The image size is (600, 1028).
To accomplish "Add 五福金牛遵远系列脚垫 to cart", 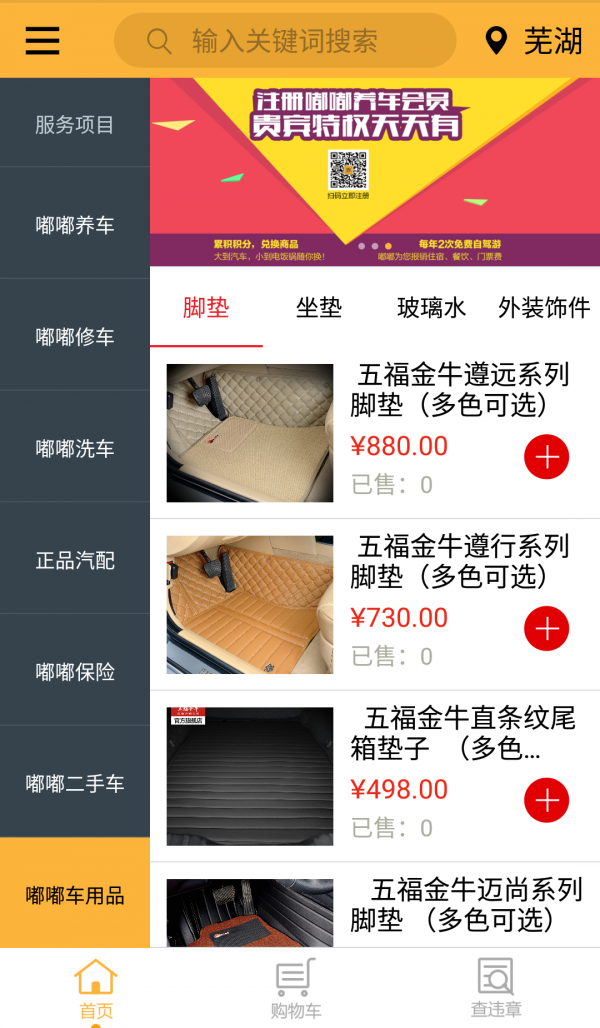I will tap(546, 457).
